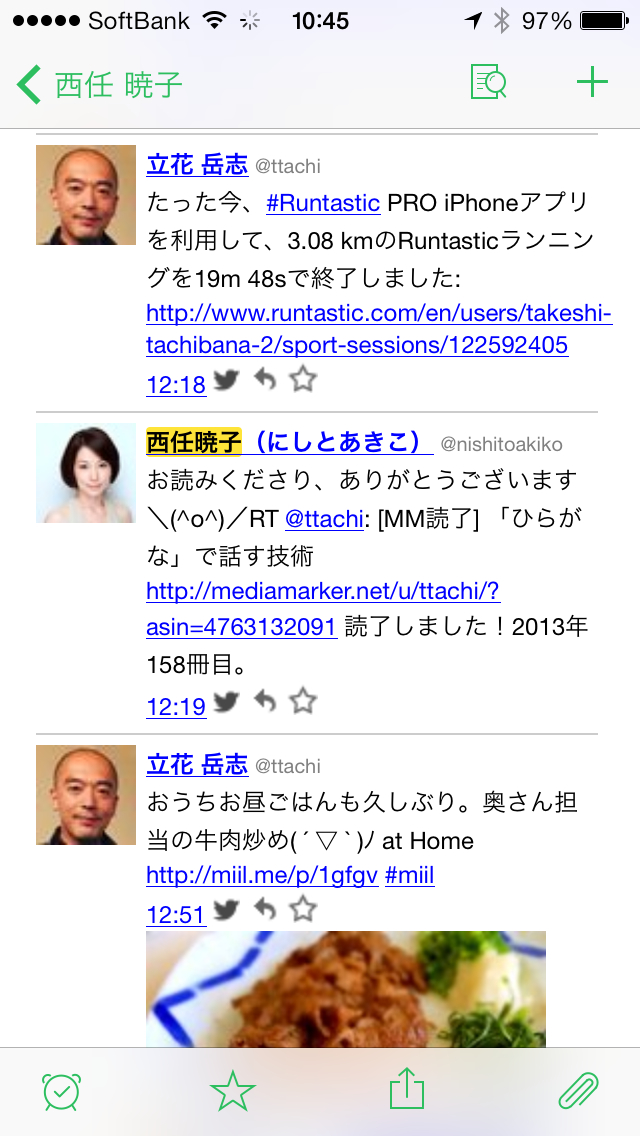This screenshot has height=1136, width=640.
Task: Tap the Twitter bird icon beside 12:51
Action: click(227, 910)
